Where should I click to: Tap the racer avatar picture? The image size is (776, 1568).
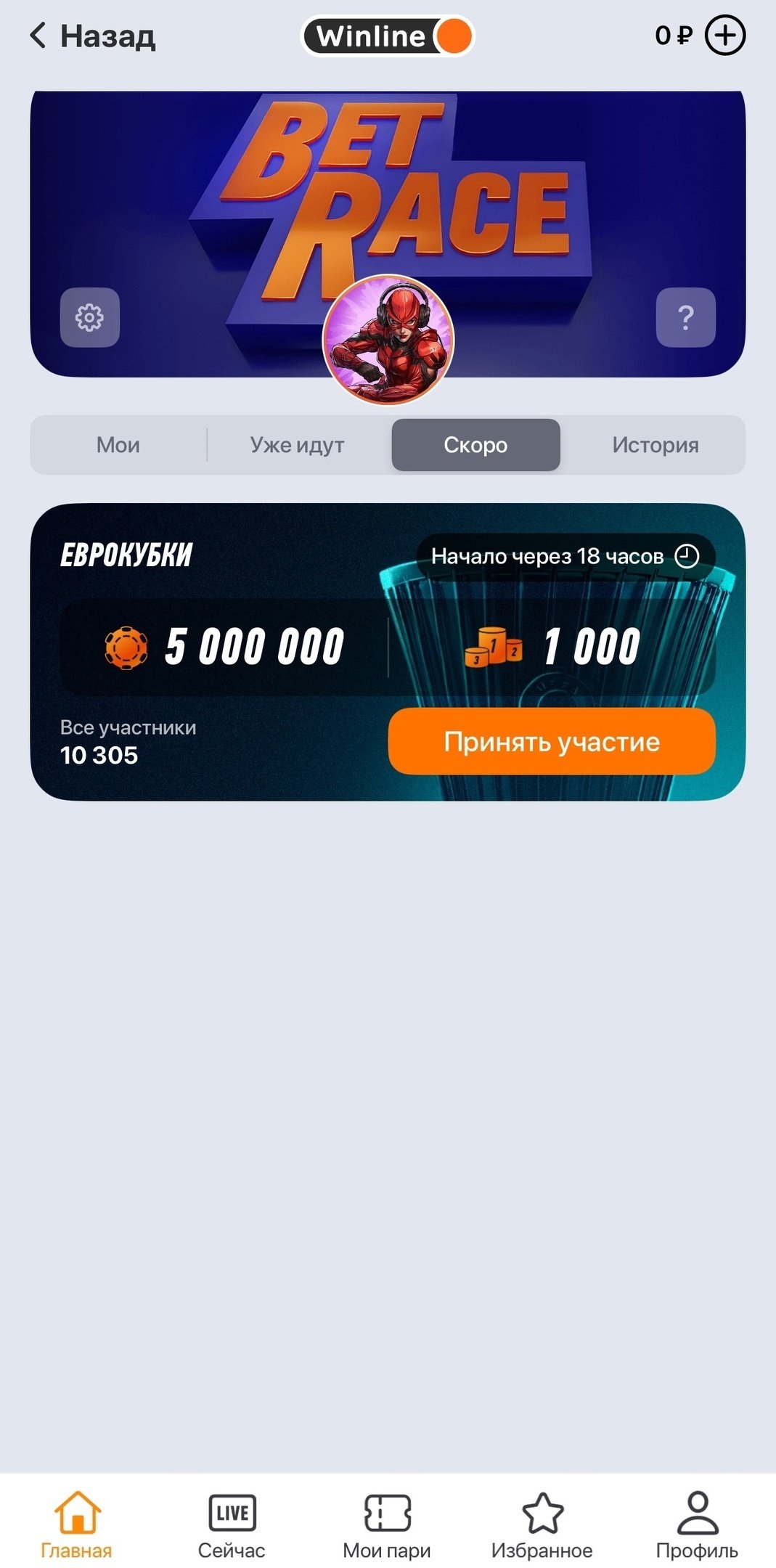(388, 339)
